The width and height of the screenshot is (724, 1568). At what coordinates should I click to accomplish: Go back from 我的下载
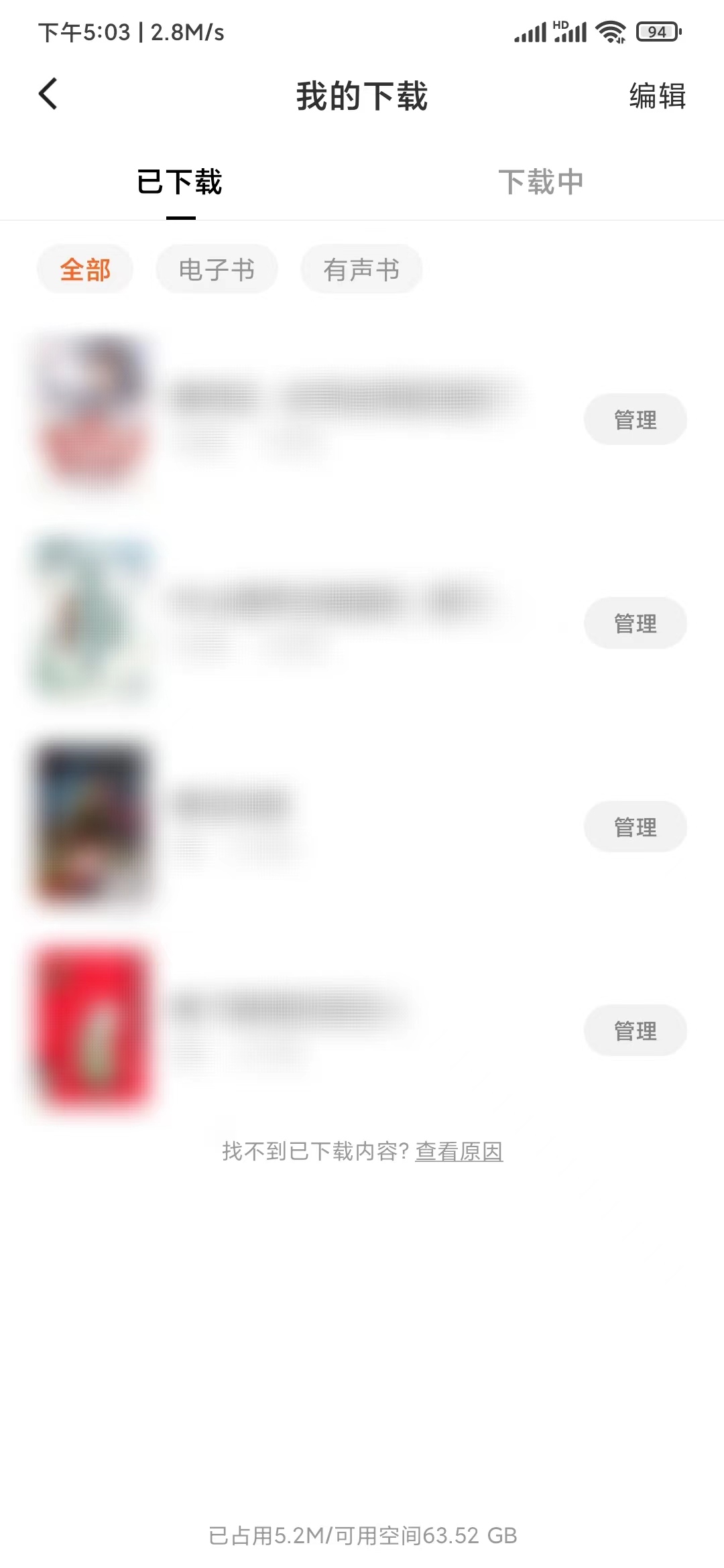click(x=48, y=94)
